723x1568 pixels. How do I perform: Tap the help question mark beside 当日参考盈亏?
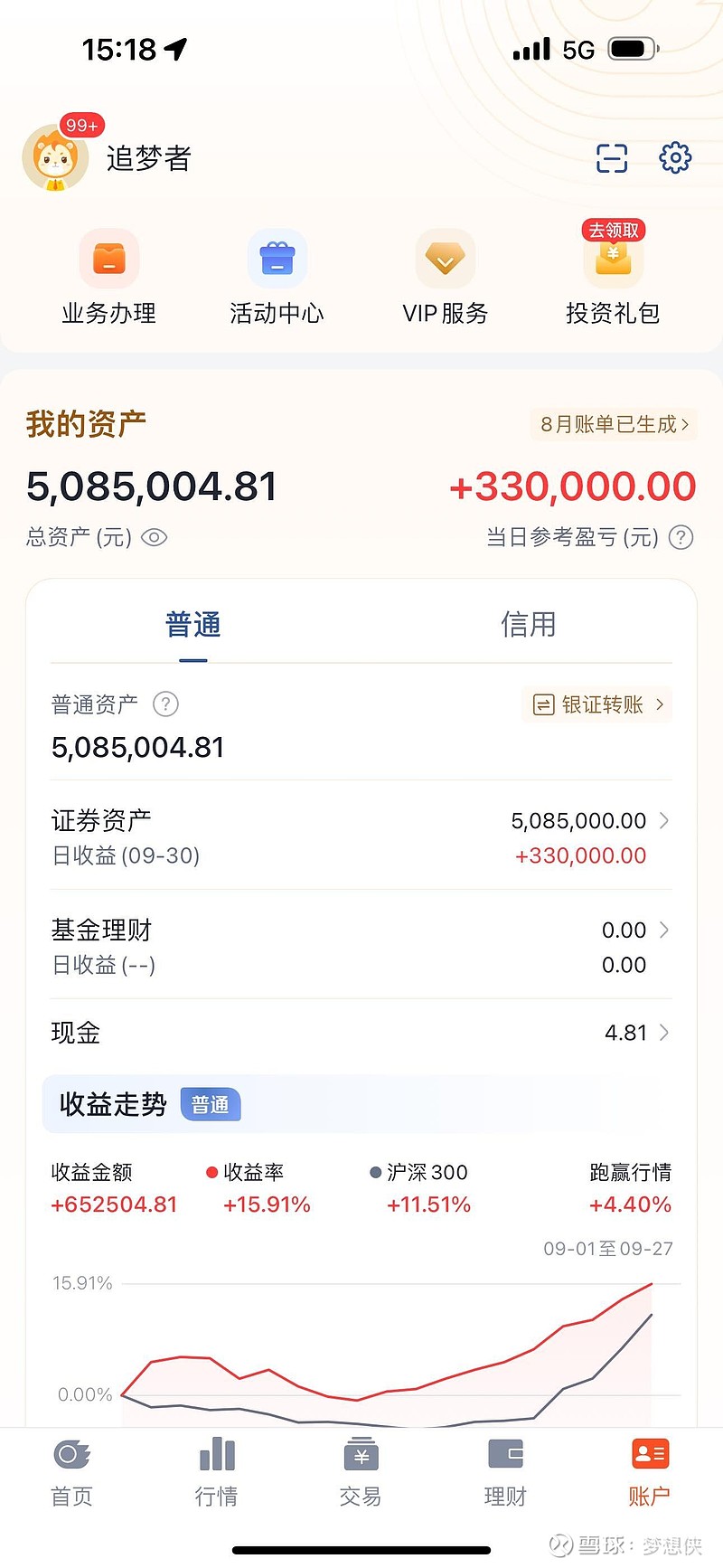click(x=681, y=537)
